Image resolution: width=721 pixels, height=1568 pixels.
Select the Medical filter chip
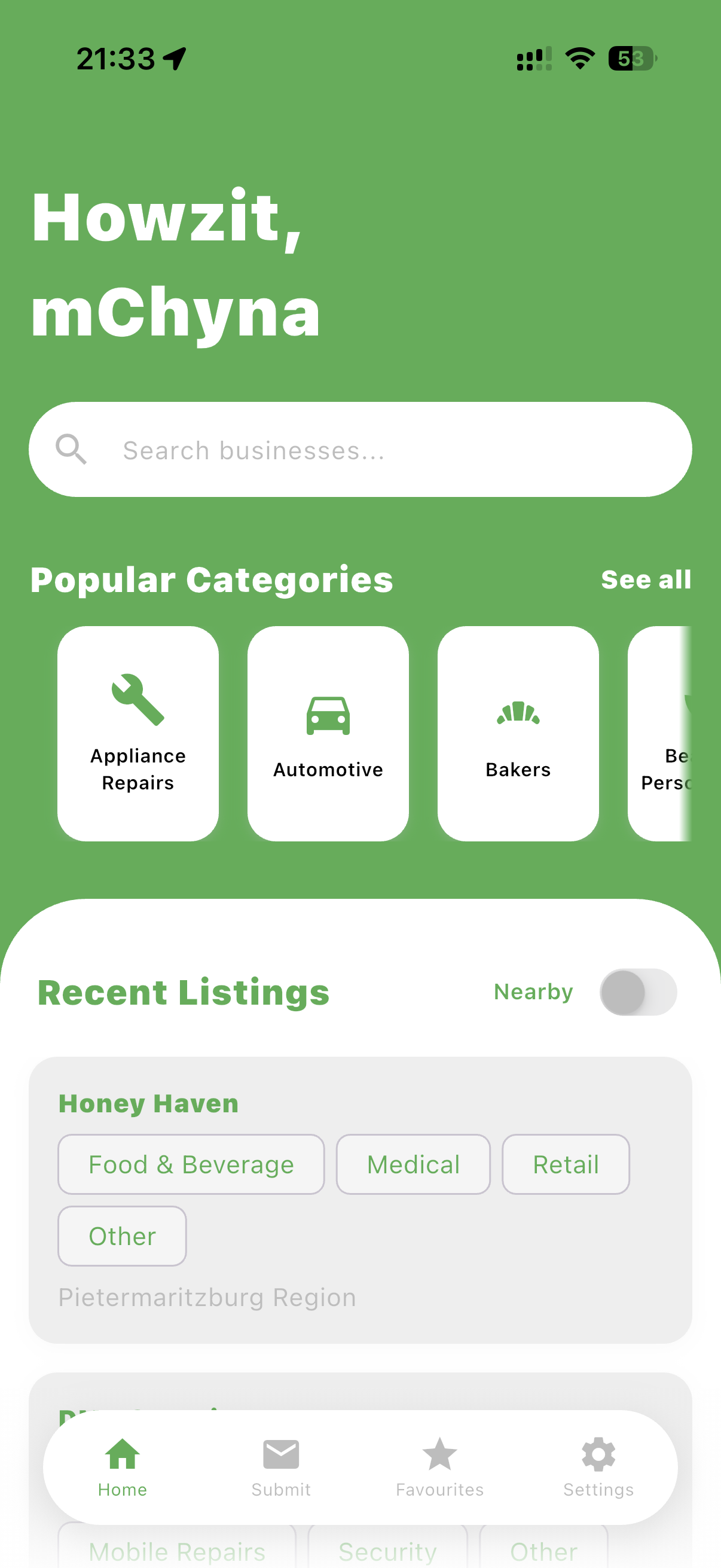(413, 1163)
